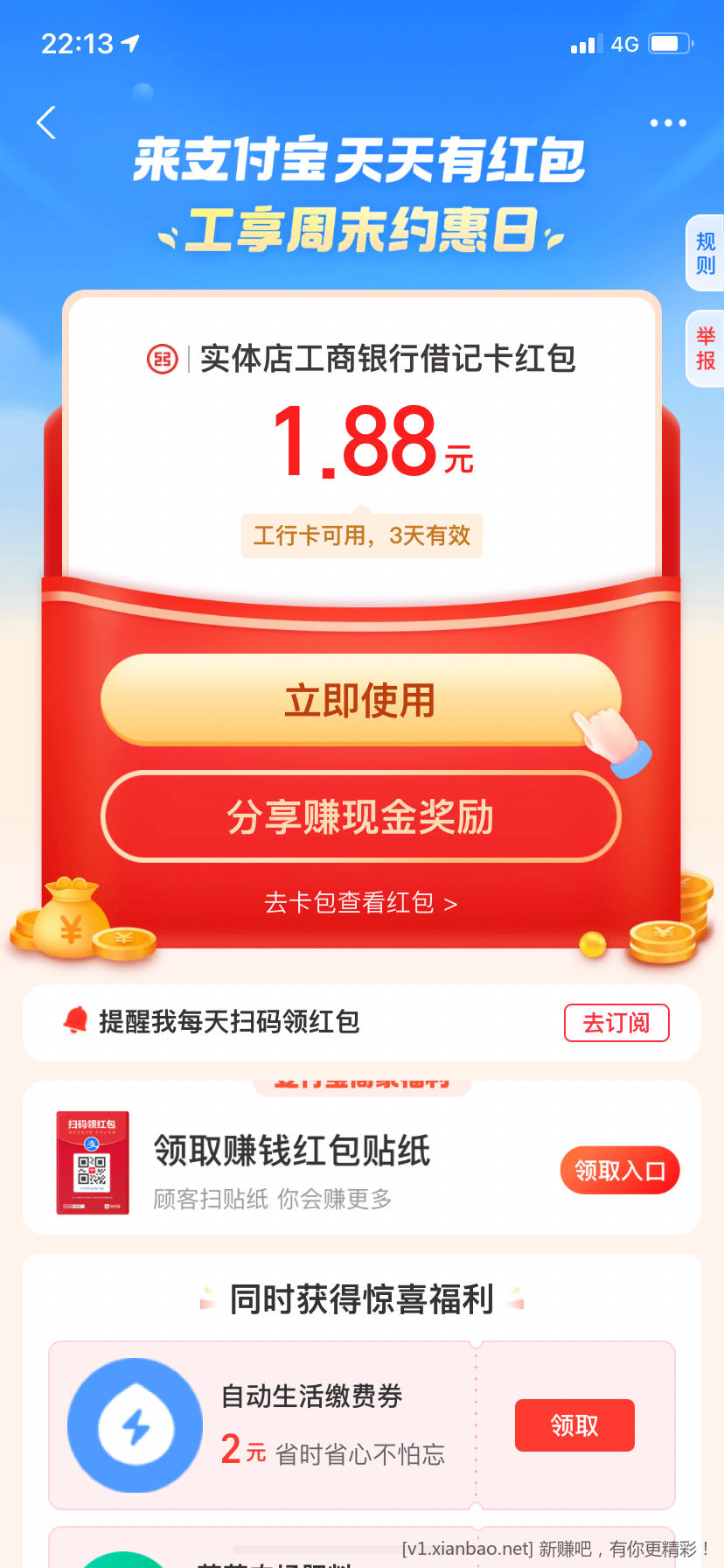This screenshot has width=724, height=1568.
Task: Tap 分享赚现金奖励 share button
Action: tap(360, 816)
